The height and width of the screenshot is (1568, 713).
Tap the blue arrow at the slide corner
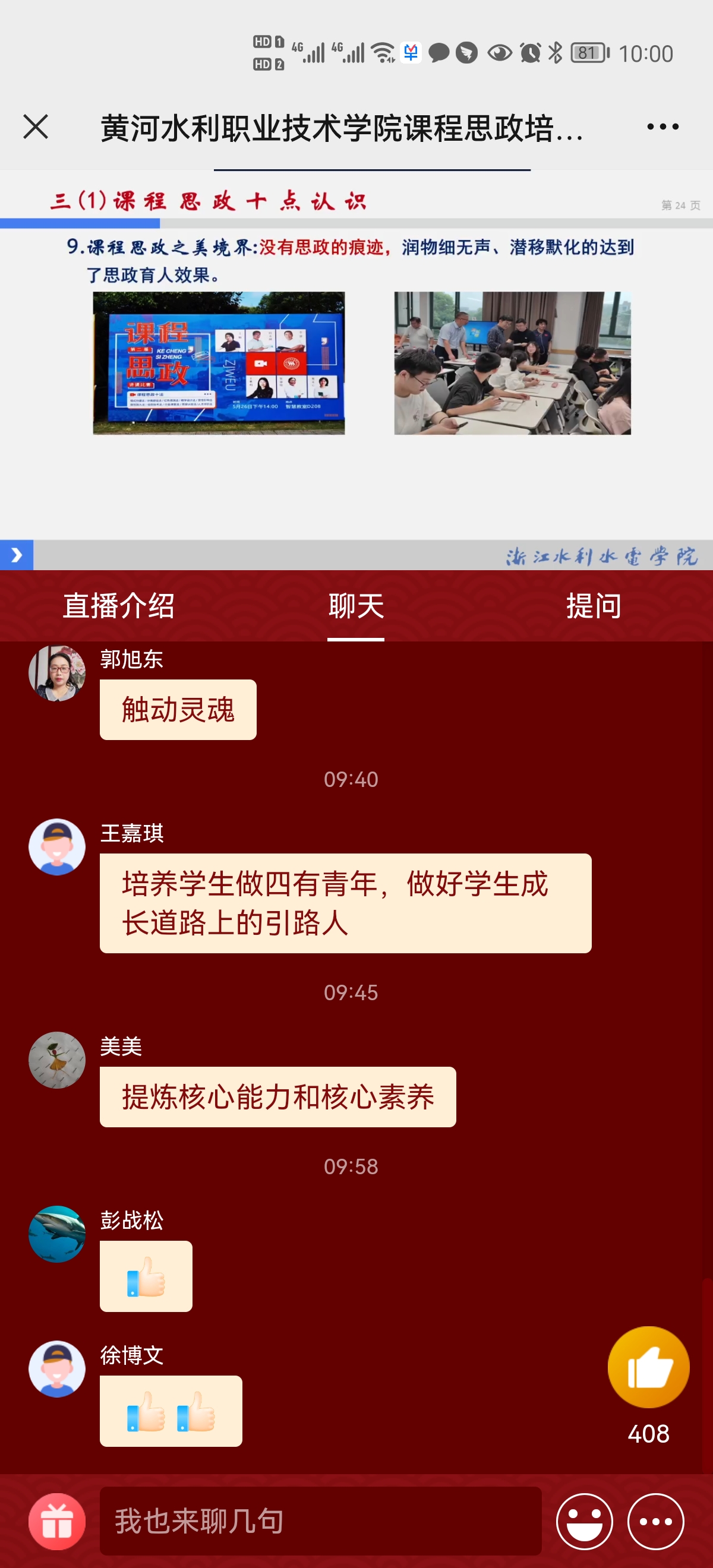[x=17, y=555]
